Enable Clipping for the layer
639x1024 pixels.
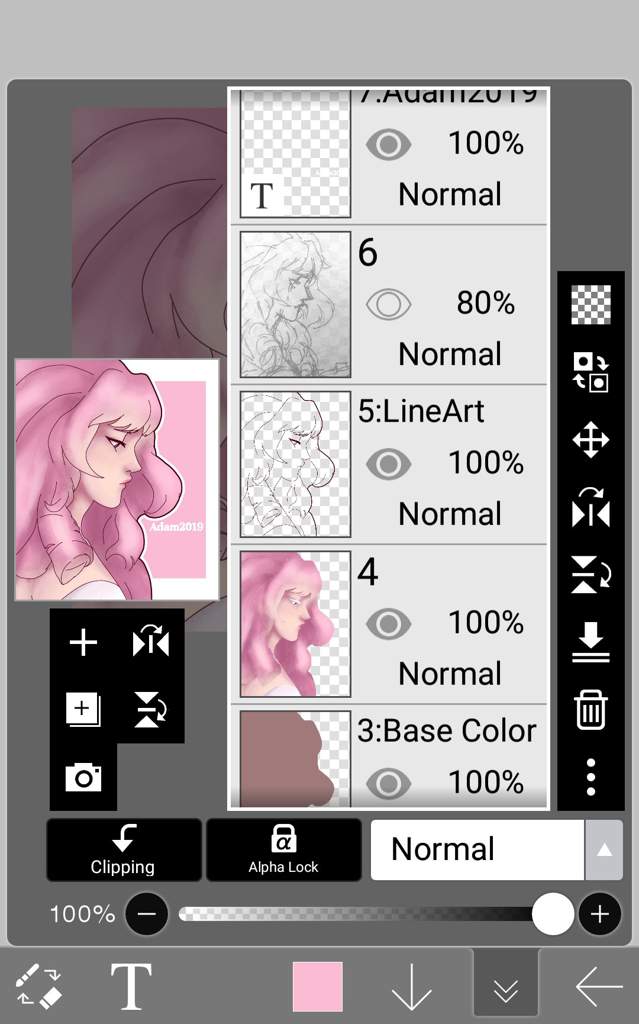(x=123, y=850)
